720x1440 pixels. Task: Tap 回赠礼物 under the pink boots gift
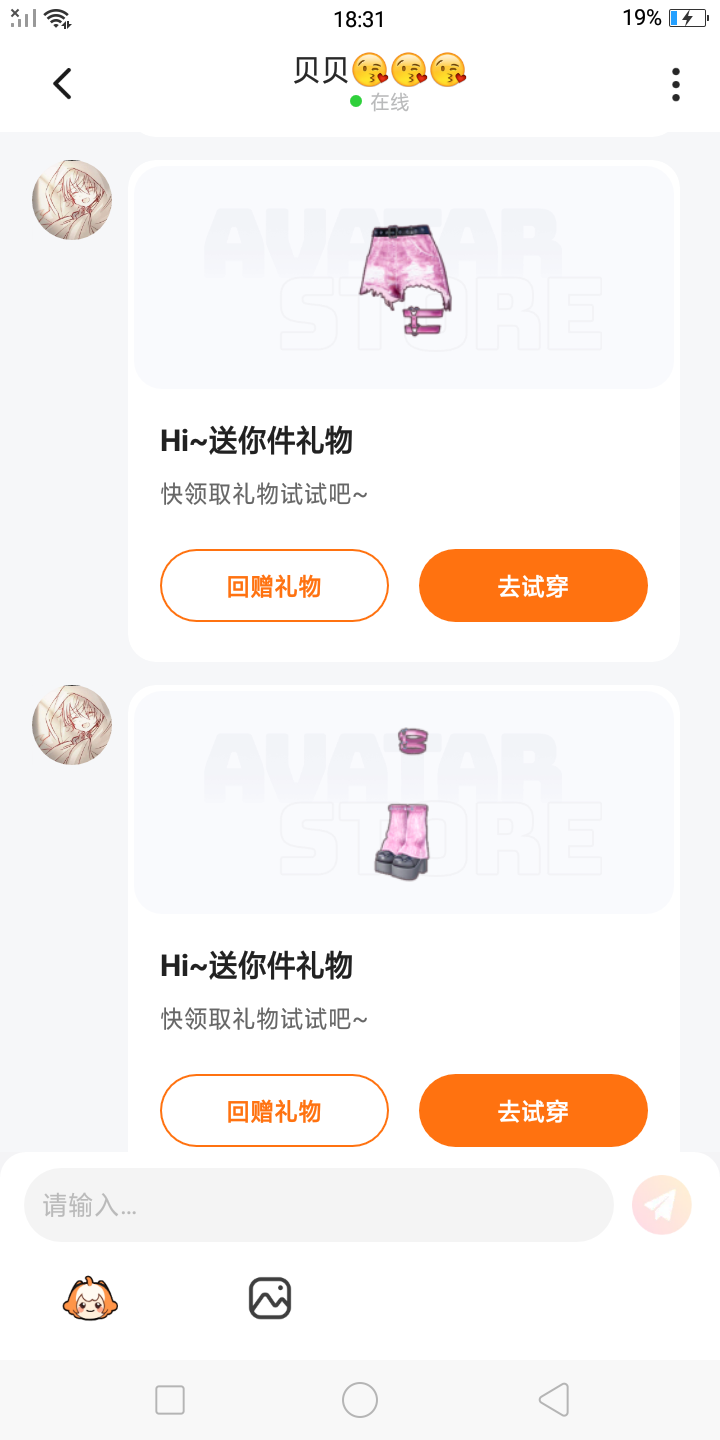pyautogui.click(x=274, y=1111)
